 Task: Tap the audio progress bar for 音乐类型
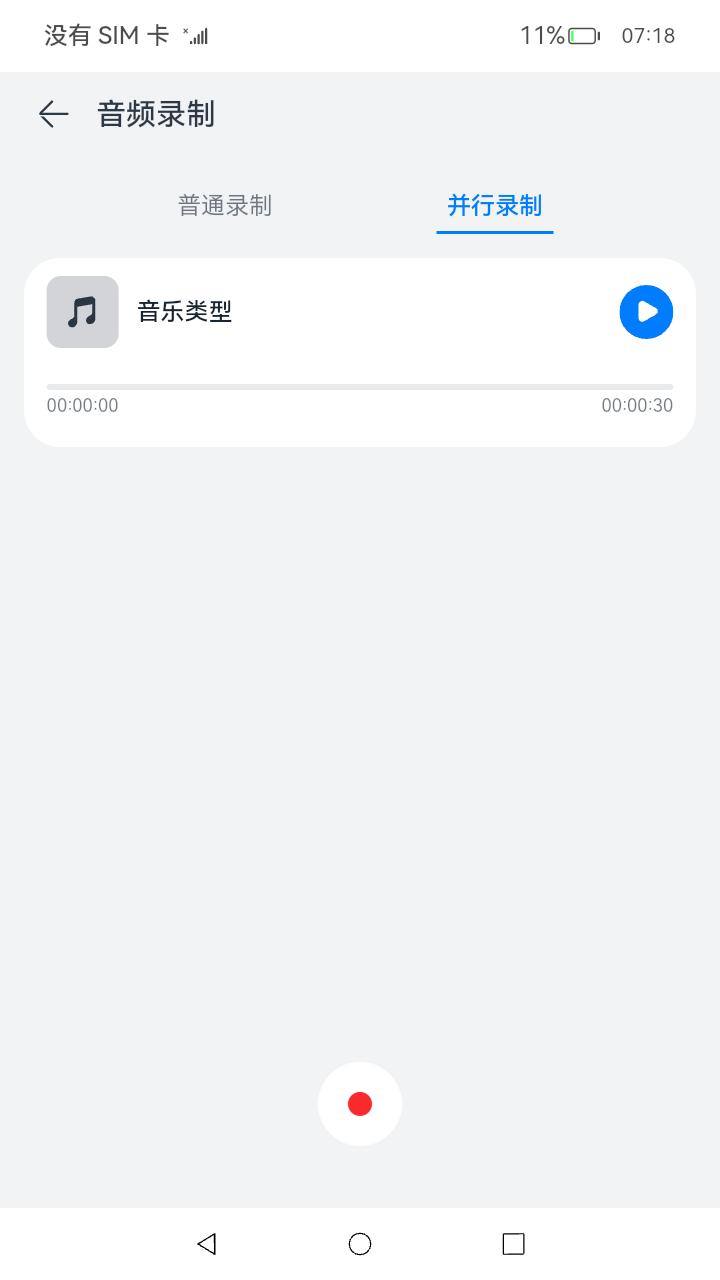(360, 387)
